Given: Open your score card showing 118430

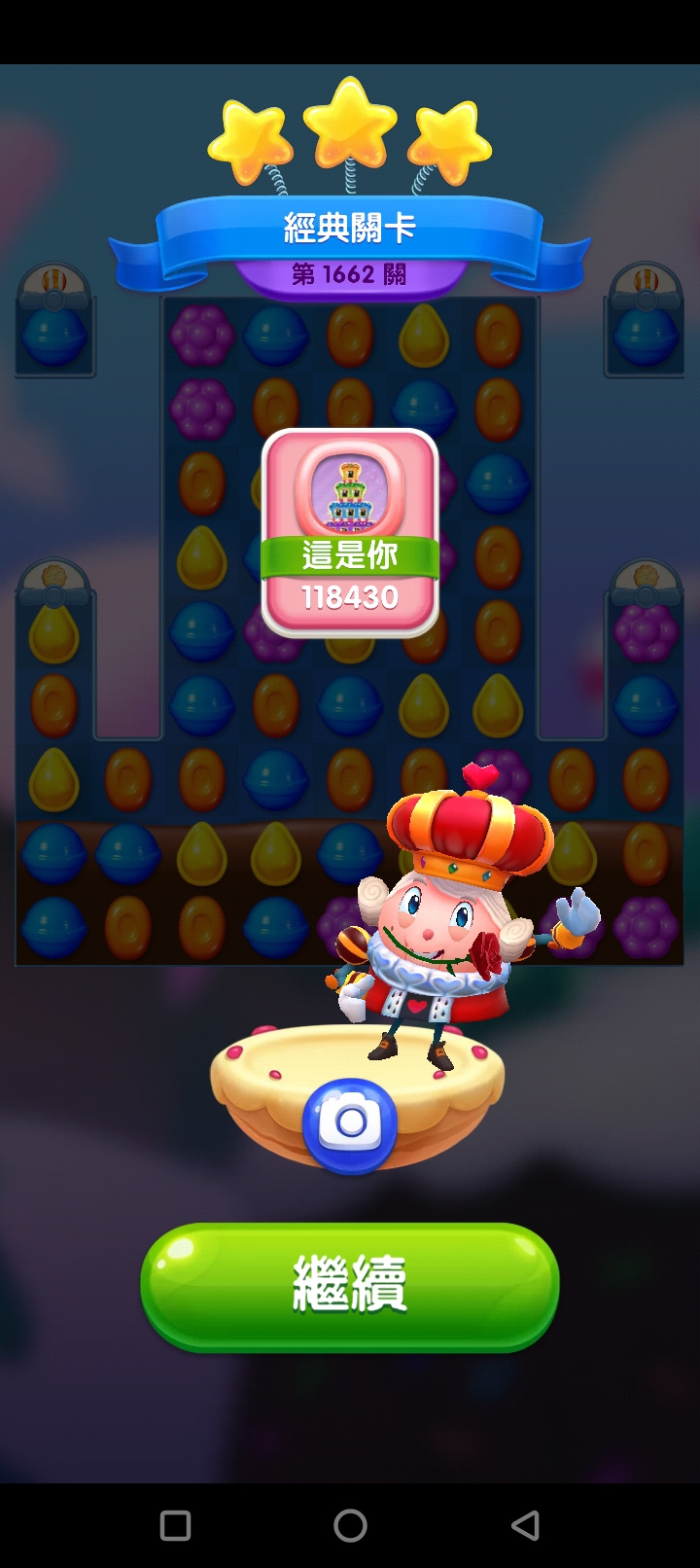Looking at the screenshot, I should [350, 533].
